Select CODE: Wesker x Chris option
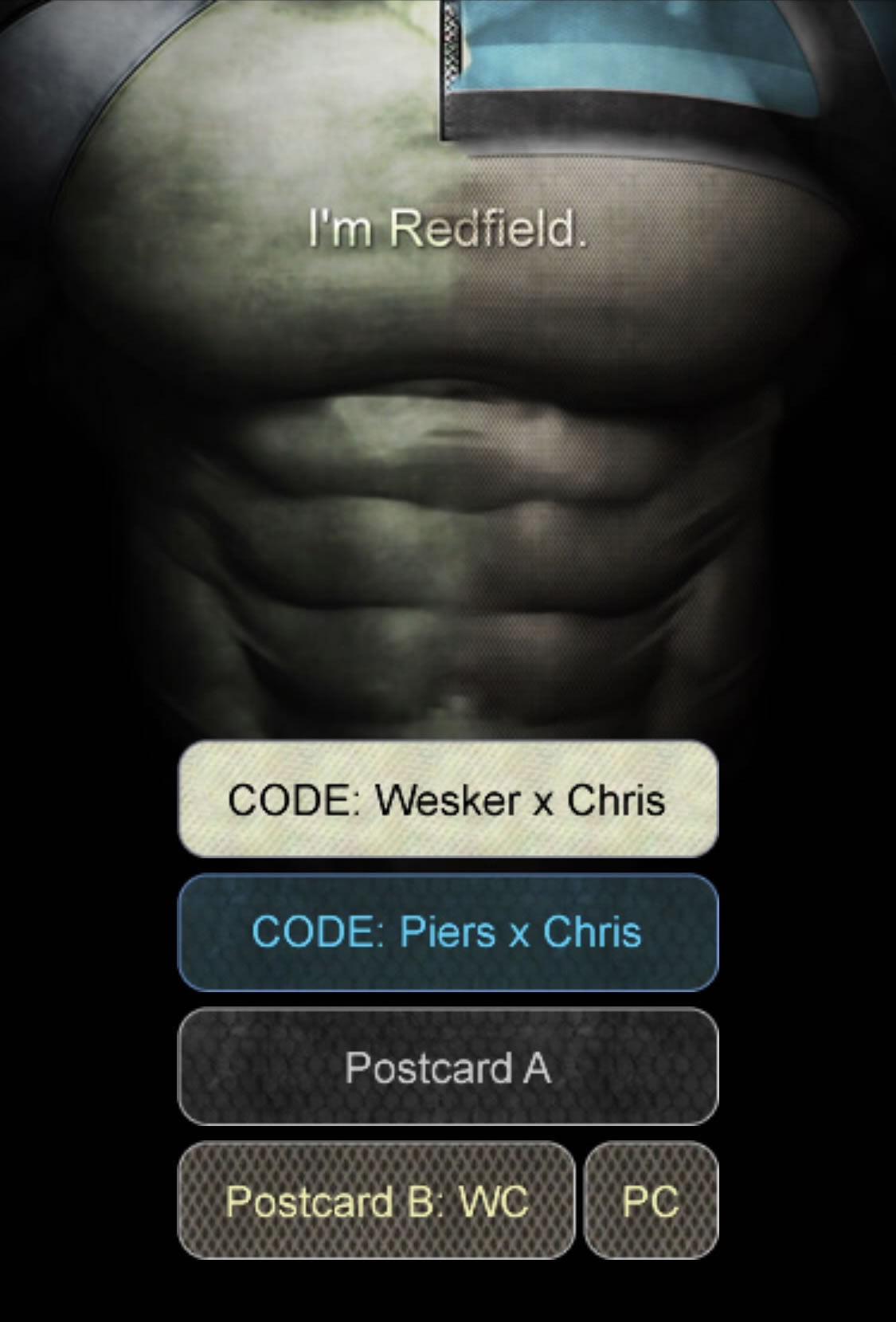 click(448, 799)
